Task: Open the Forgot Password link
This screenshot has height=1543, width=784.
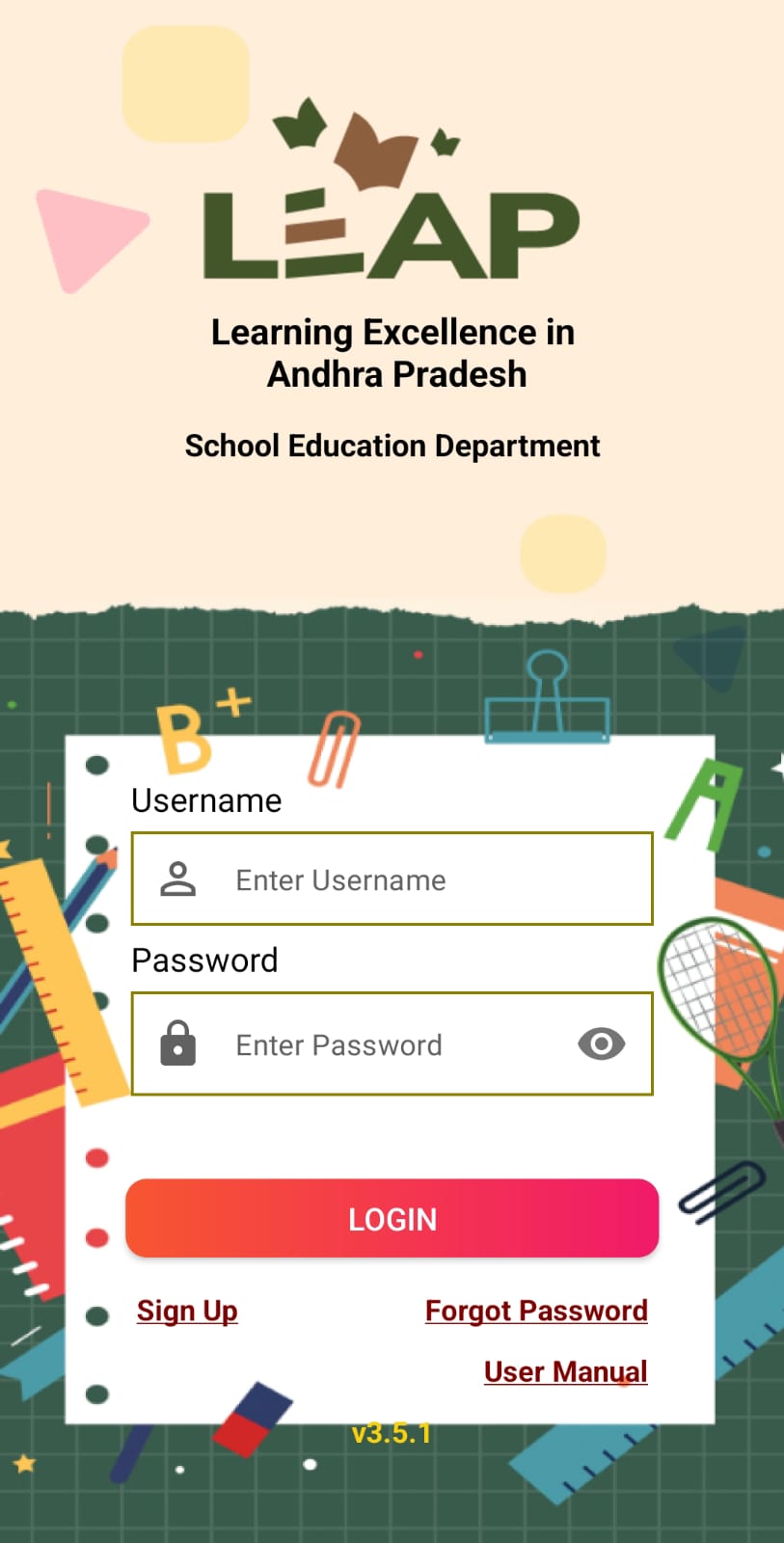Action: pyautogui.click(x=536, y=1311)
